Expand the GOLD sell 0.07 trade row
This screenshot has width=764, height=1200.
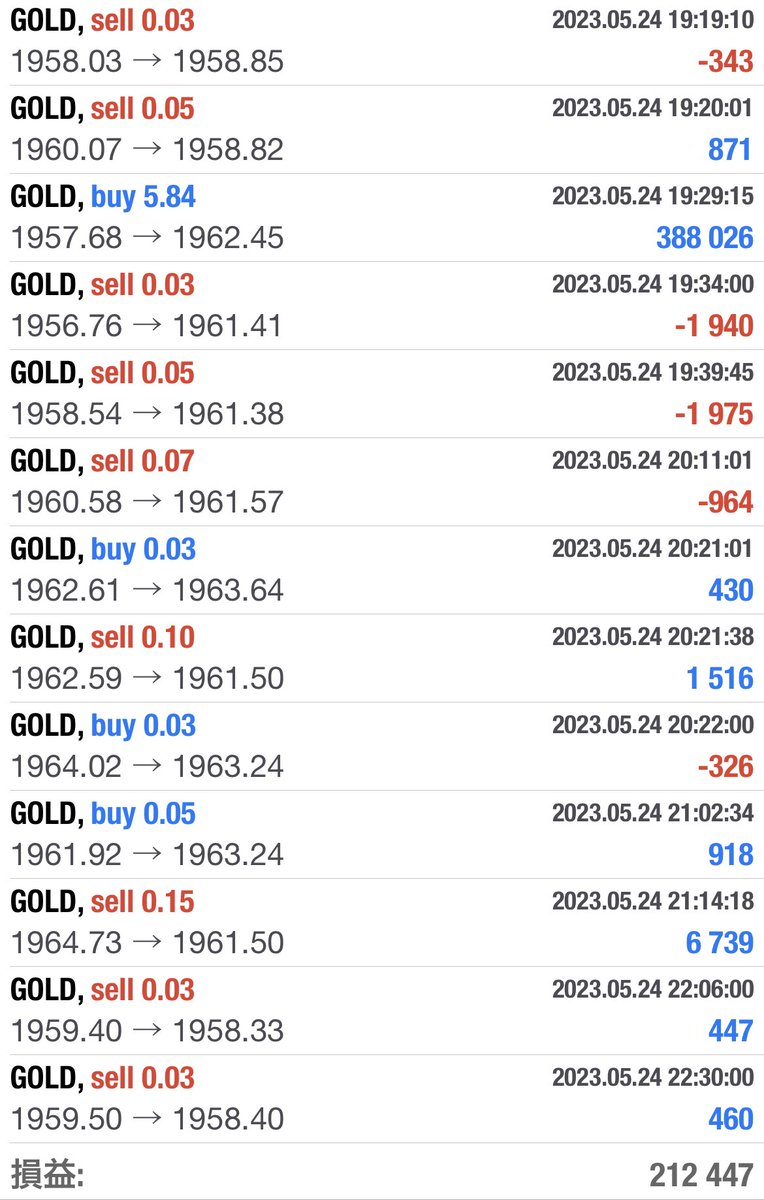(x=382, y=481)
